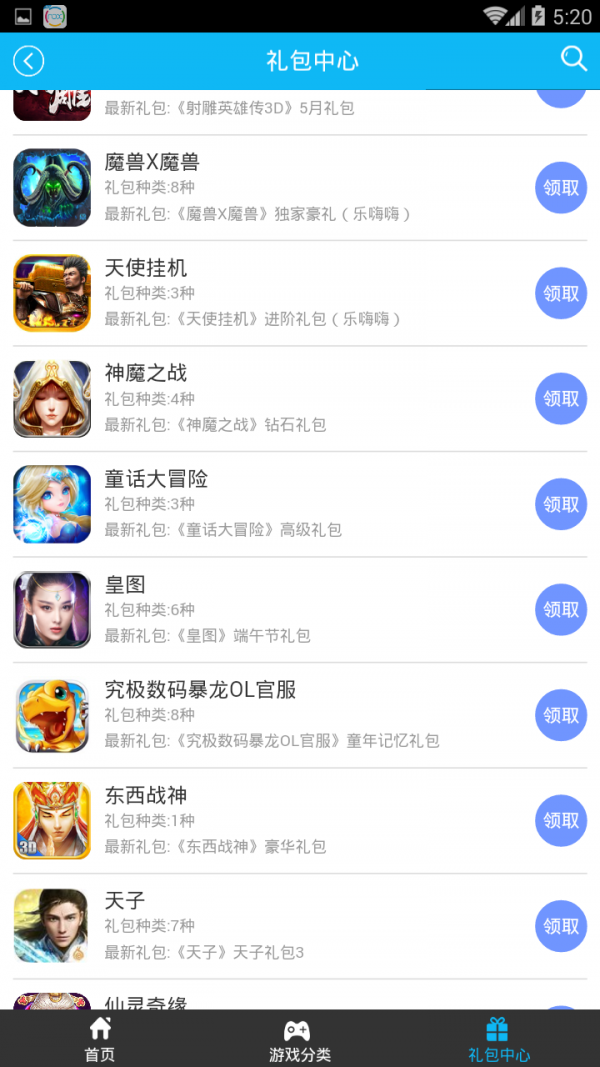
Task: Claim the gift pack for 魔兽X魔兽
Action: coord(561,188)
